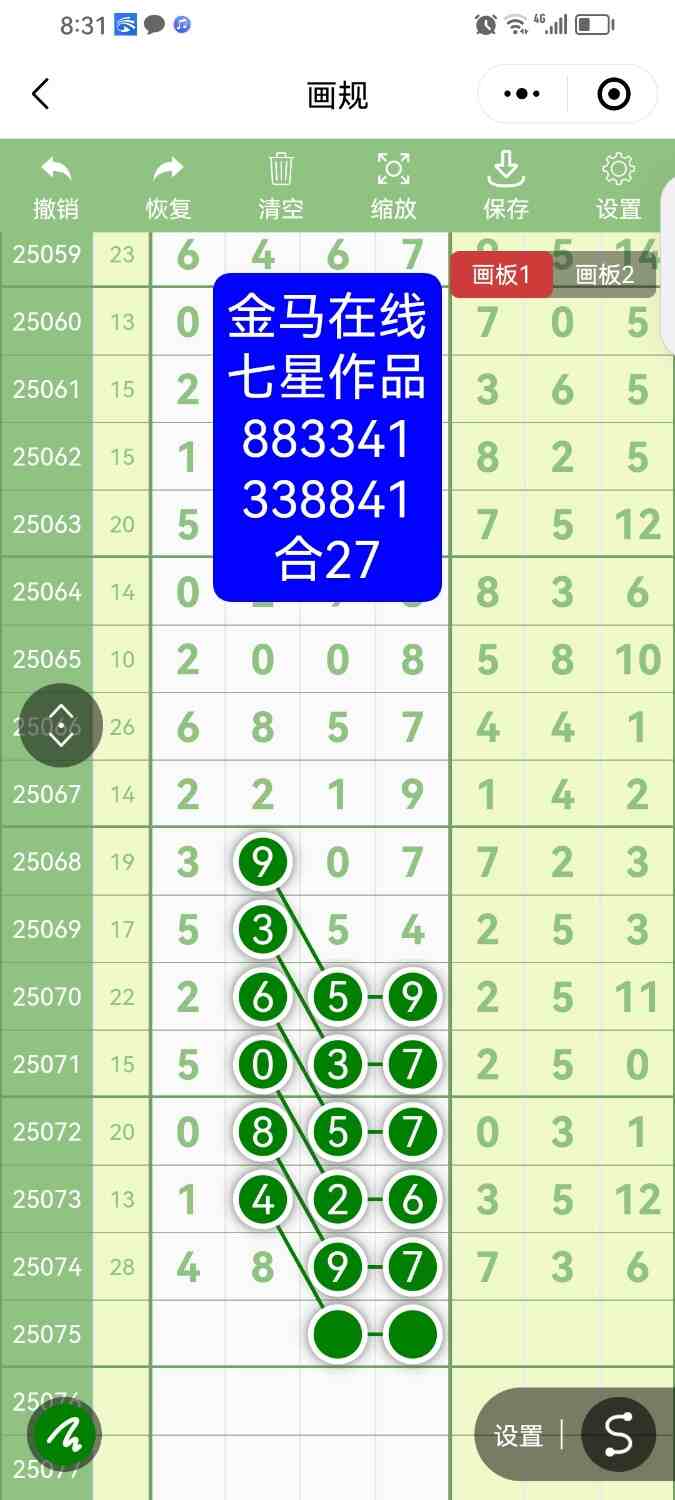Go back from the 画规 page

pos(40,95)
